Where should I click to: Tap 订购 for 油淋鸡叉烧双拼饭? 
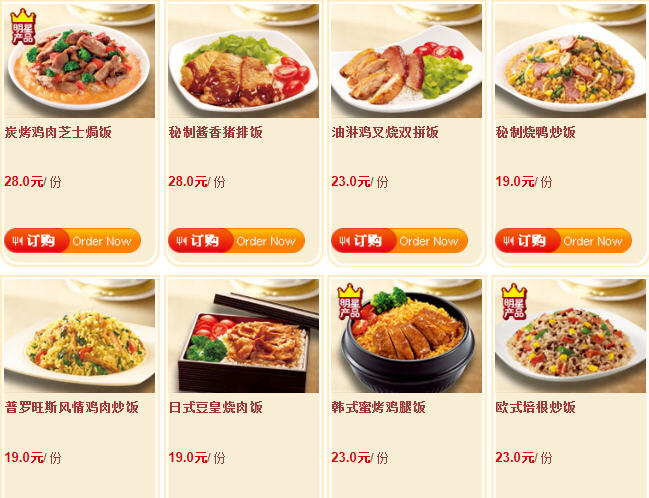(400, 241)
